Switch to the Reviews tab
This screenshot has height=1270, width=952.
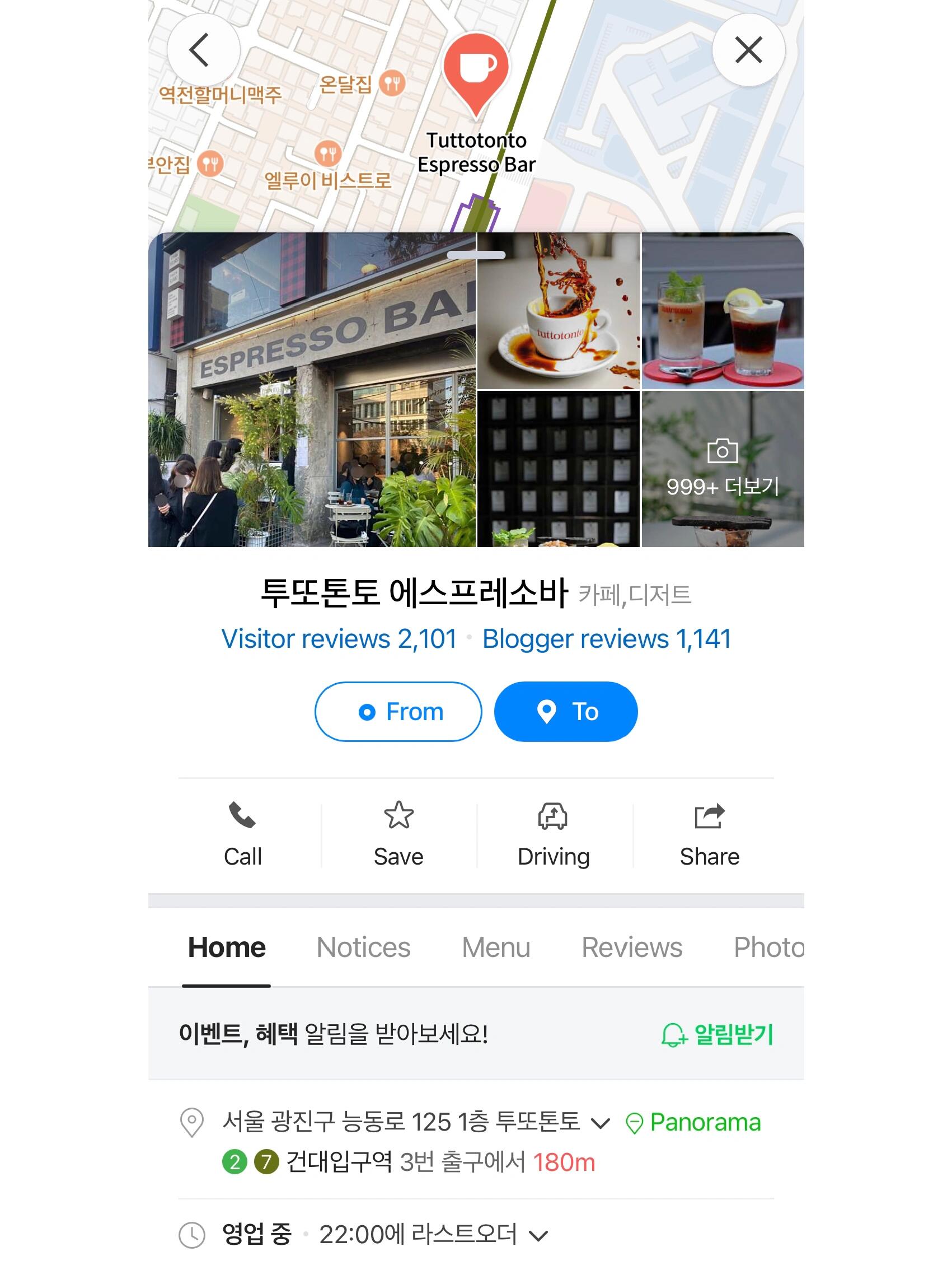point(632,947)
